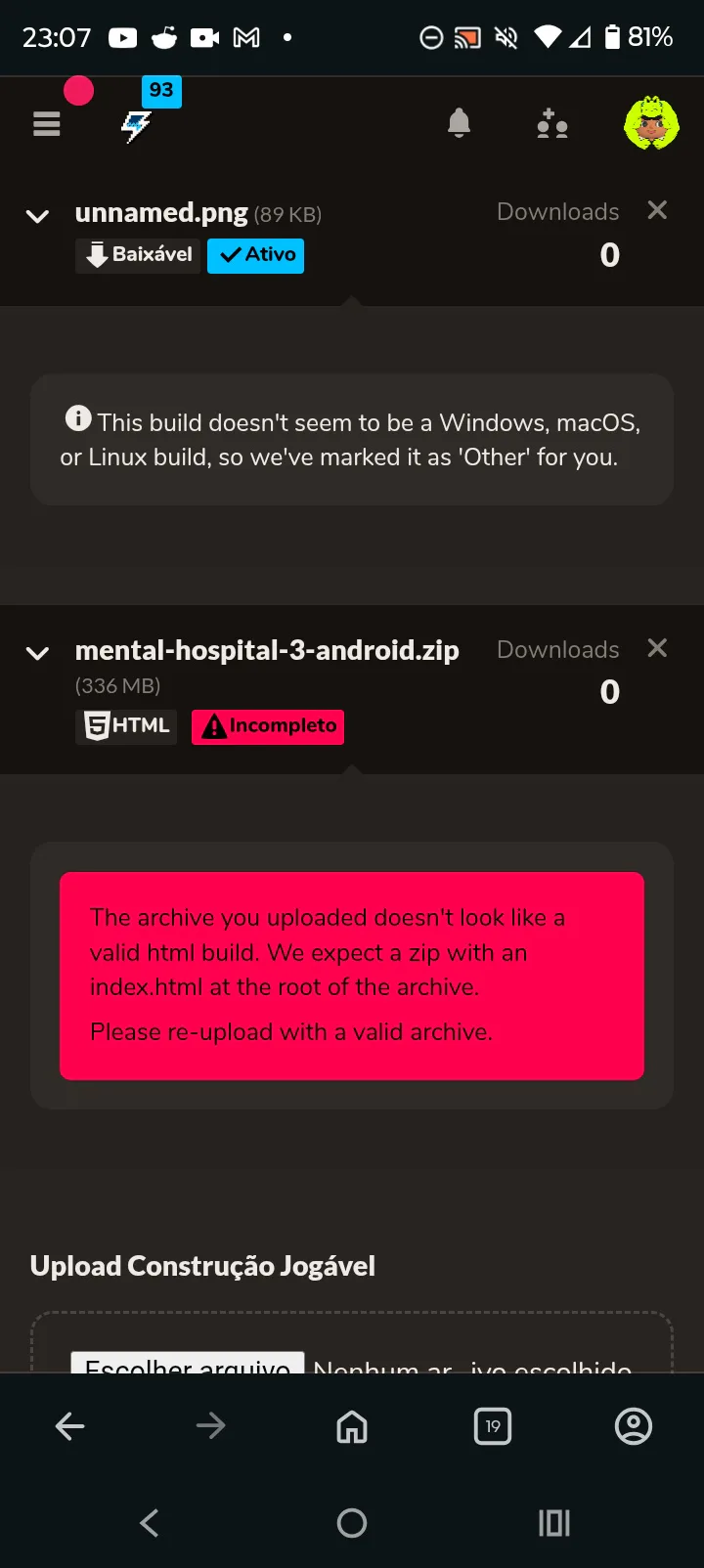Open the hamburger menu
The image size is (704, 1568).
(47, 124)
